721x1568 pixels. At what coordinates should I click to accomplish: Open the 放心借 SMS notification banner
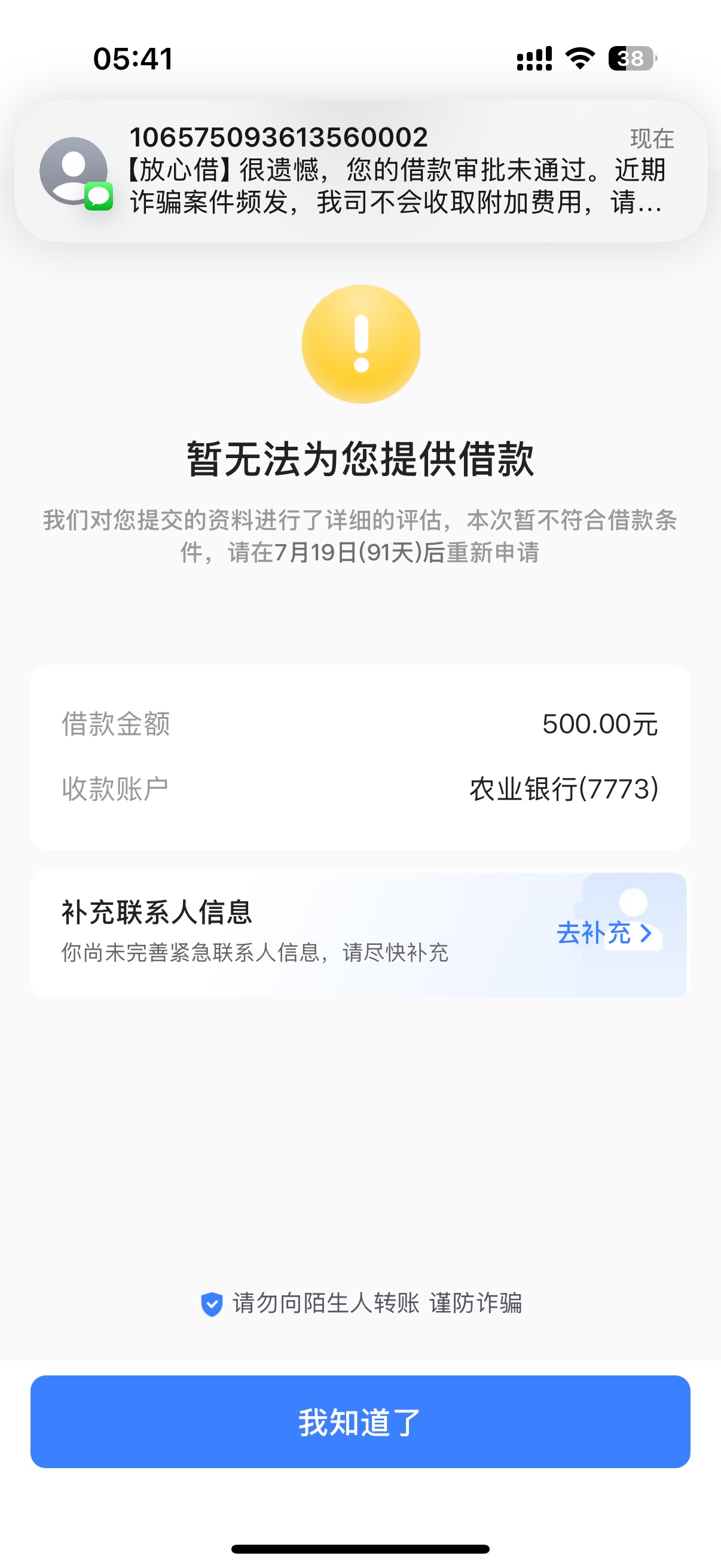pyautogui.click(x=360, y=171)
